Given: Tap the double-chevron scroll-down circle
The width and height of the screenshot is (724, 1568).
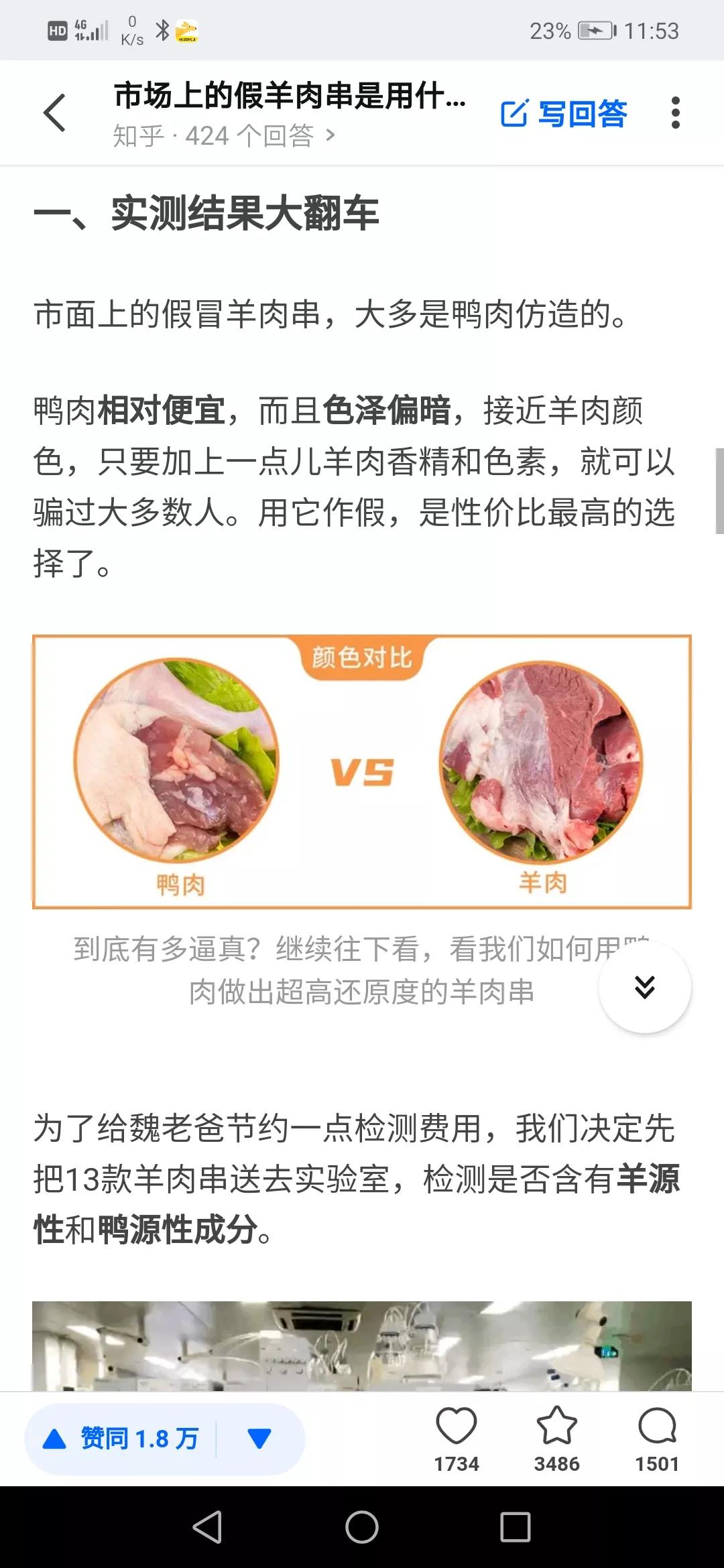Looking at the screenshot, I should point(644,987).
